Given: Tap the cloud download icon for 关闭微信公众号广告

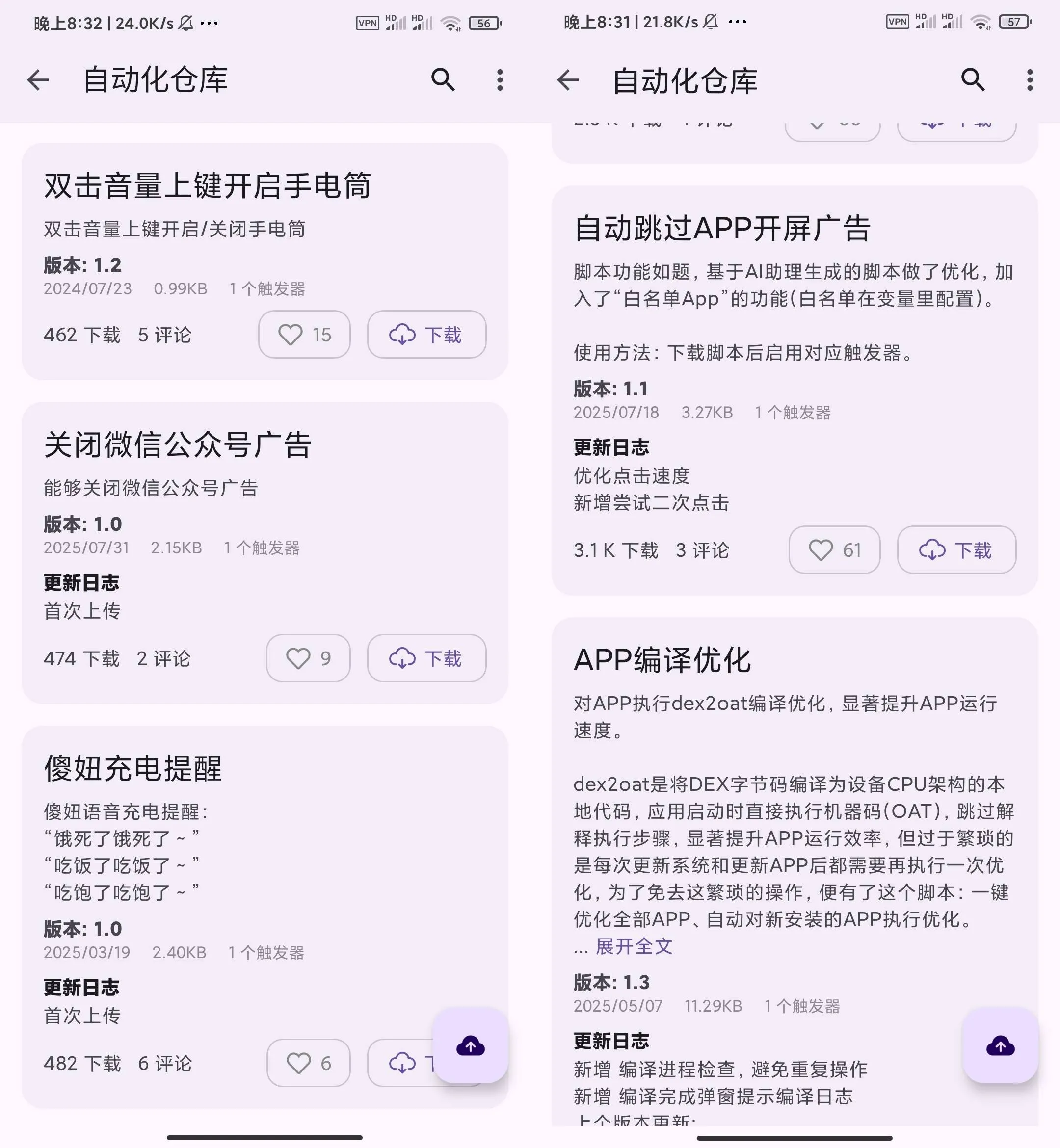Looking at the screenshot, I should click(426, 658).
